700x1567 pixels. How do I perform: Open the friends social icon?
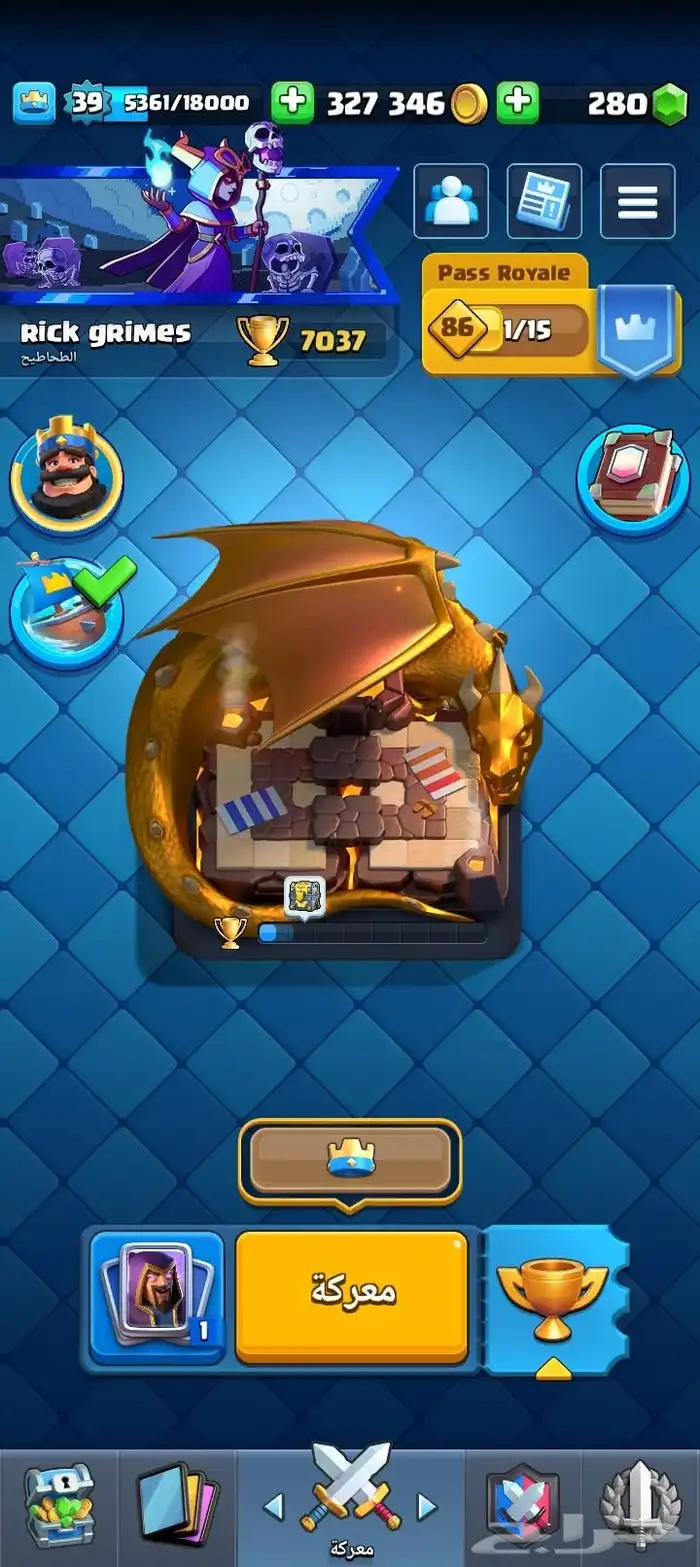[x=451, y=201]
